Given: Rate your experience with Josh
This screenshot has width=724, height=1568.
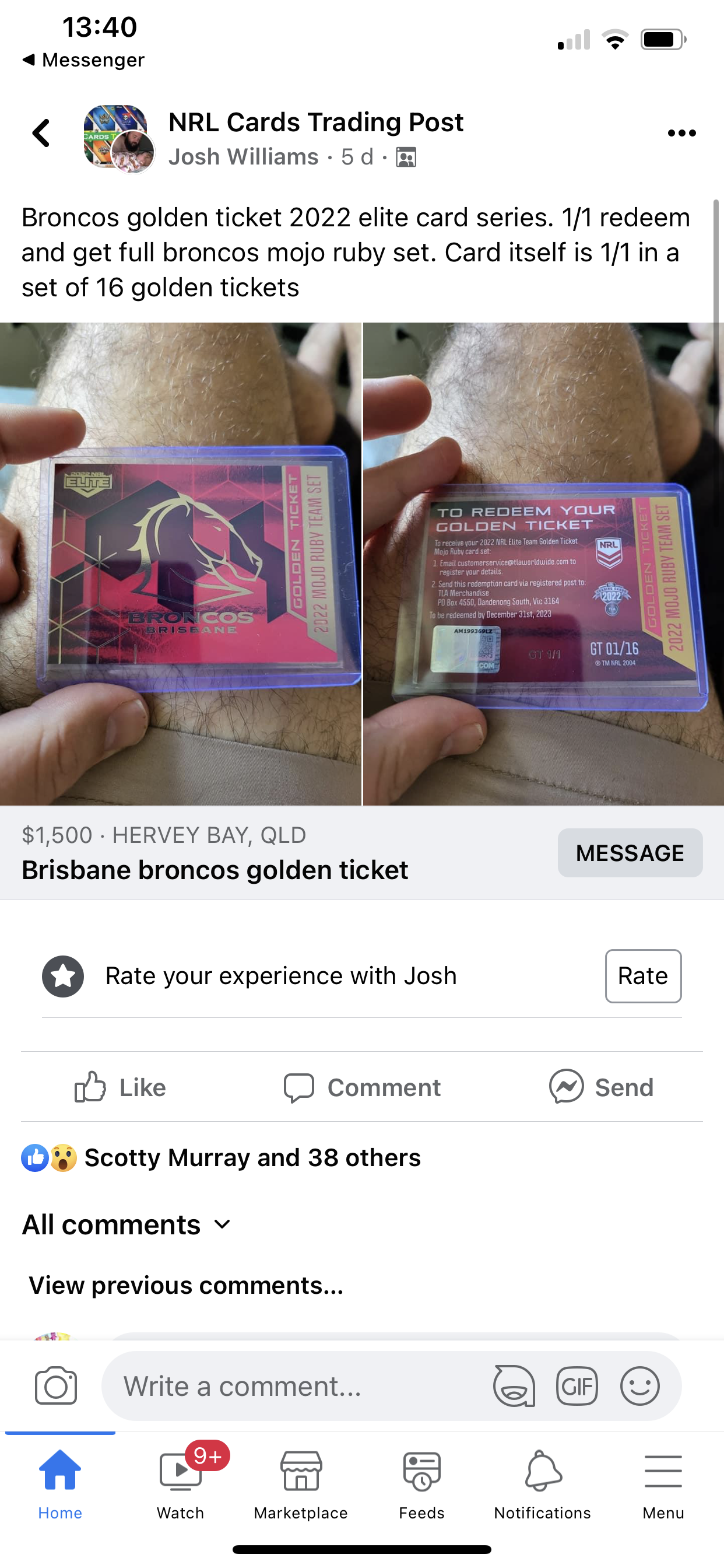Looking at the screenshot, I should pos(642,976).
